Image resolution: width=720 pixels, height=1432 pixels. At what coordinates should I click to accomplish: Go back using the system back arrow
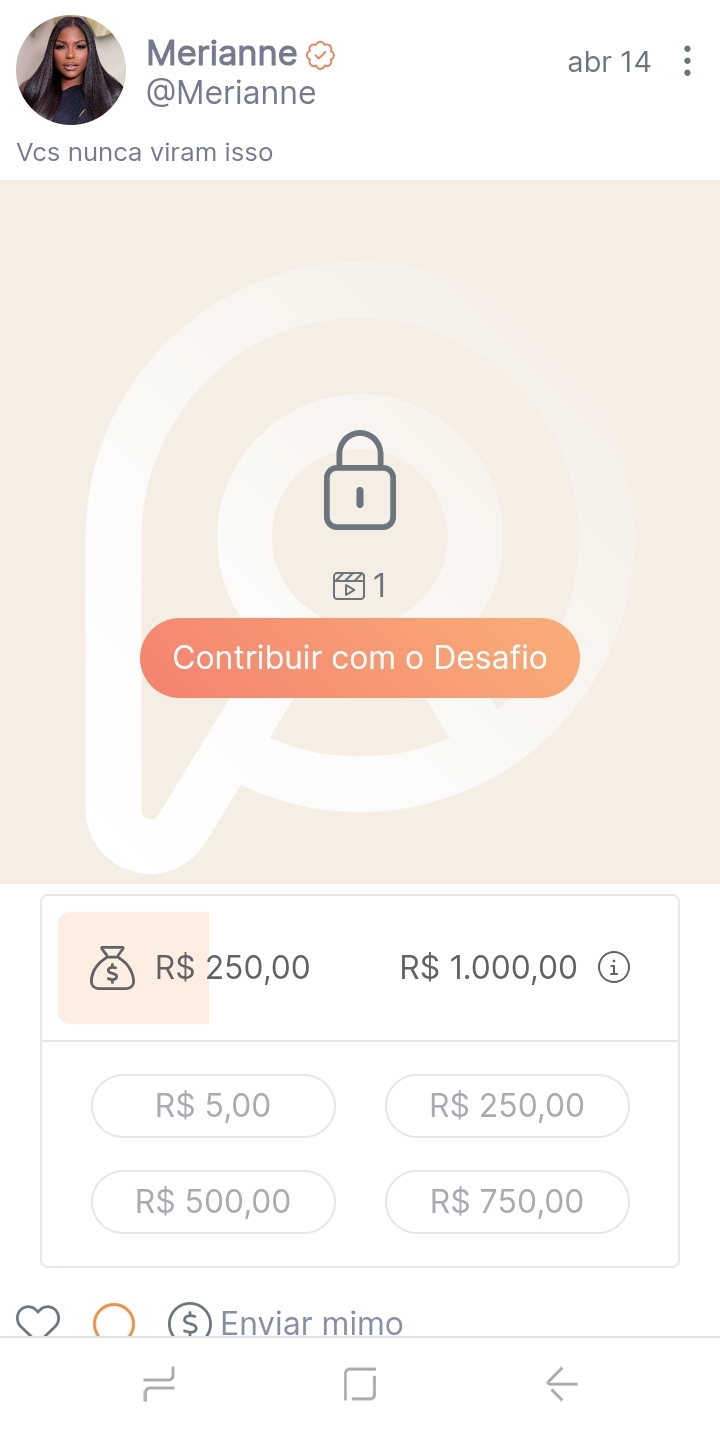561,1385
